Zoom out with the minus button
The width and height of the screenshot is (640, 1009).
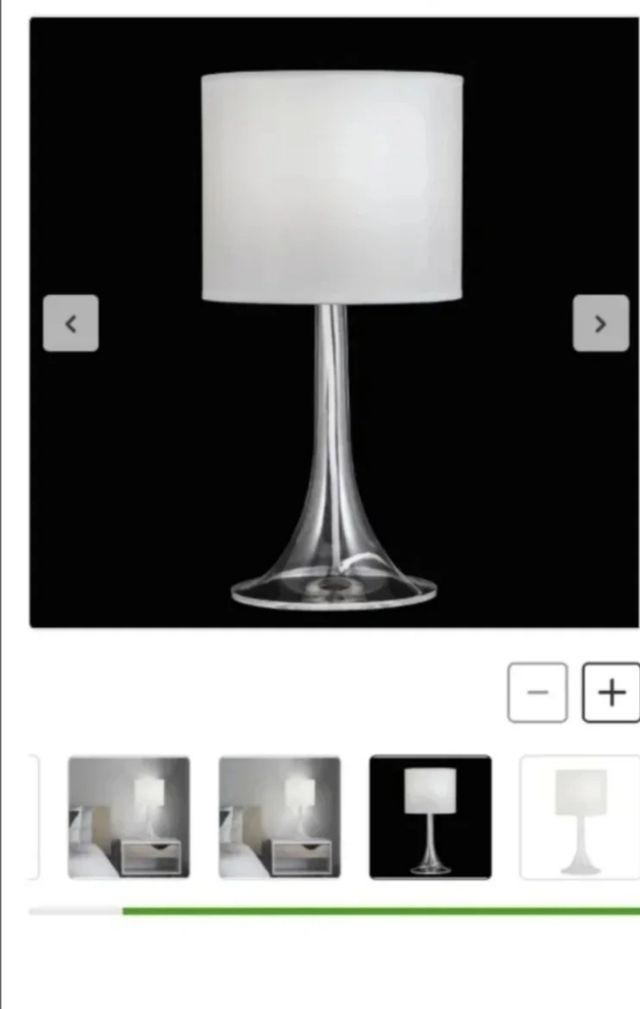click(x=537, y=692)
